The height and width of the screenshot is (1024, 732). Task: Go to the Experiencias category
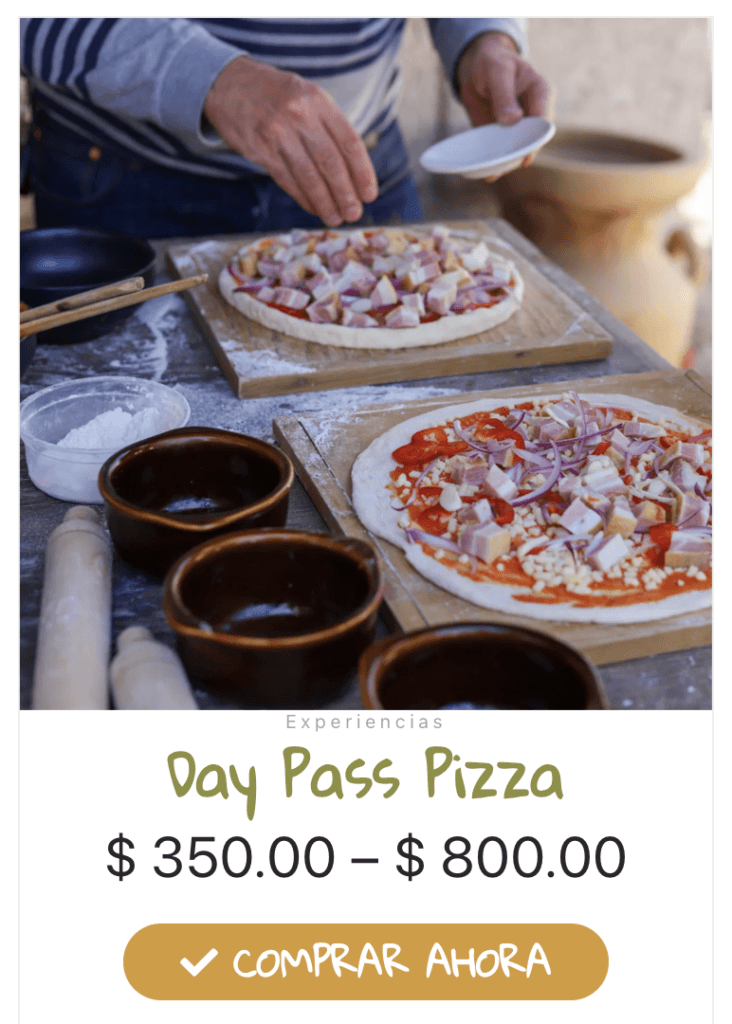(365, 722)
